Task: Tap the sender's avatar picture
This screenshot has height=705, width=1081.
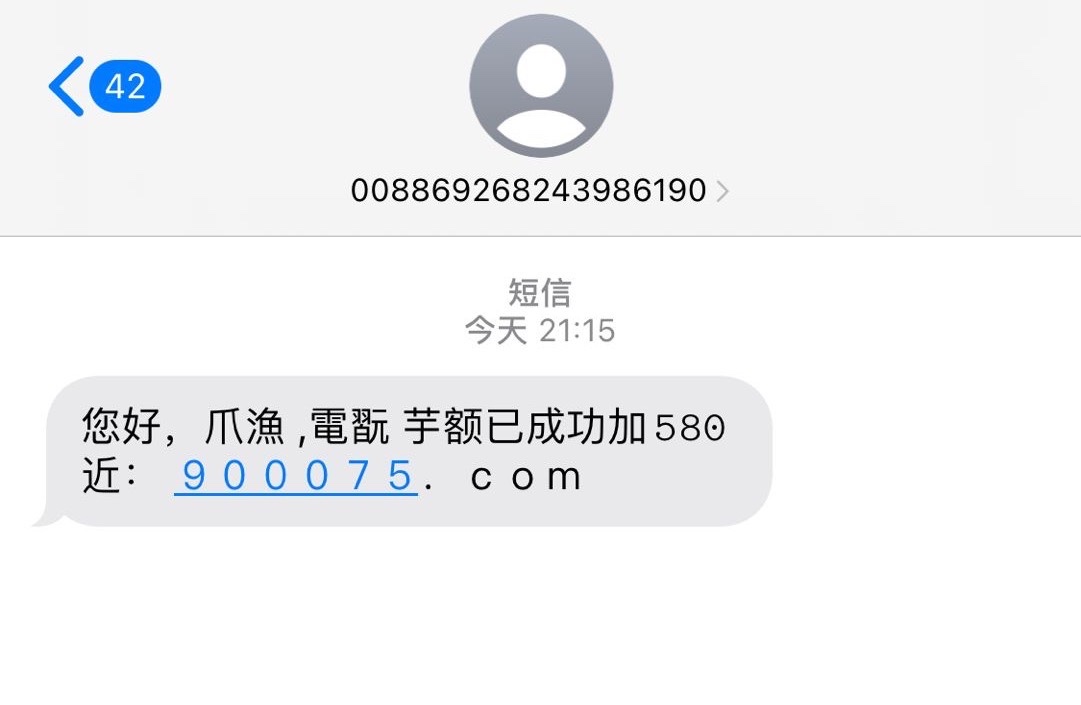Action: click(541, 86)
